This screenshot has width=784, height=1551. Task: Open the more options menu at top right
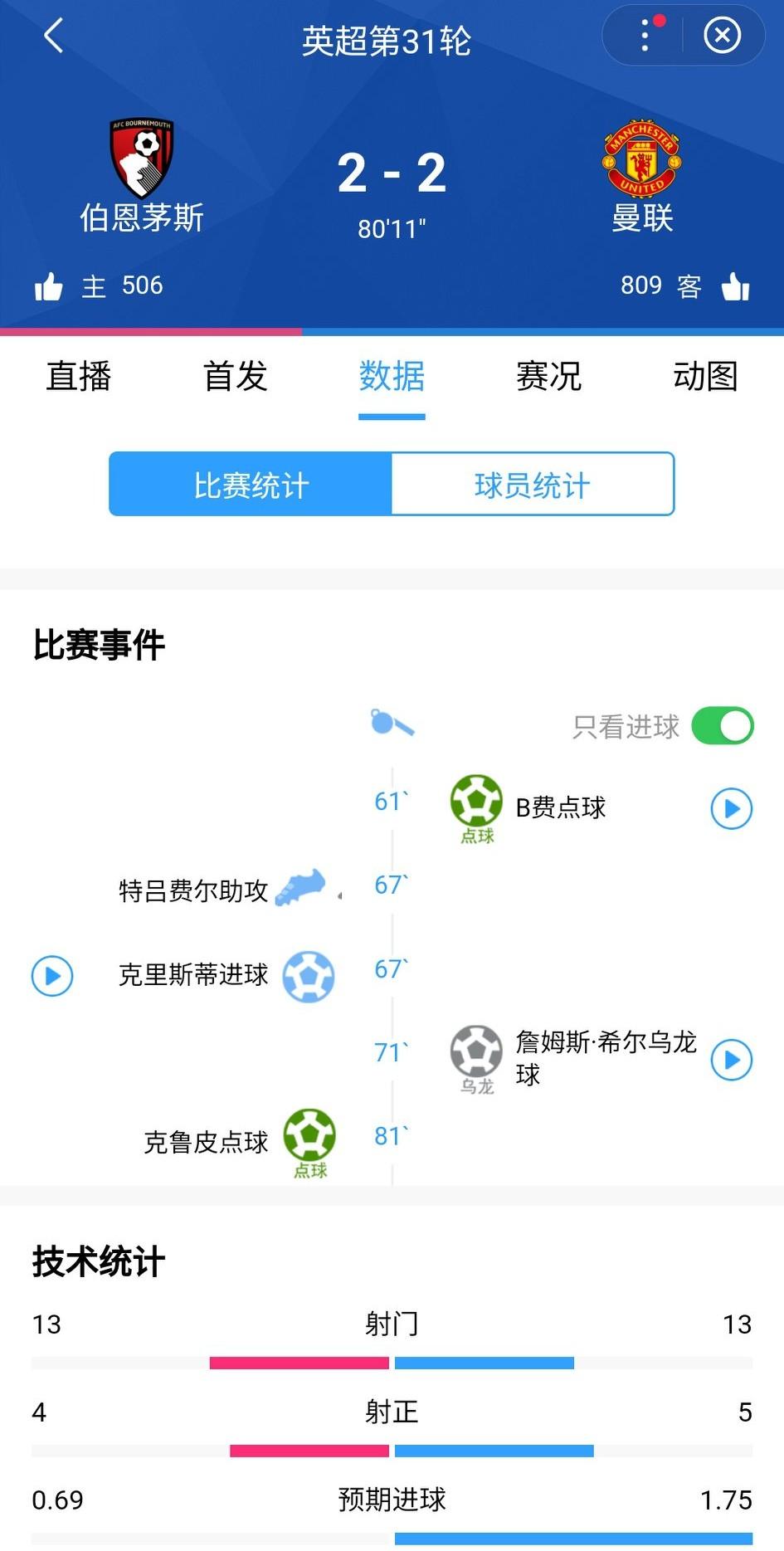pyautogui.click(x=644, y=36)
